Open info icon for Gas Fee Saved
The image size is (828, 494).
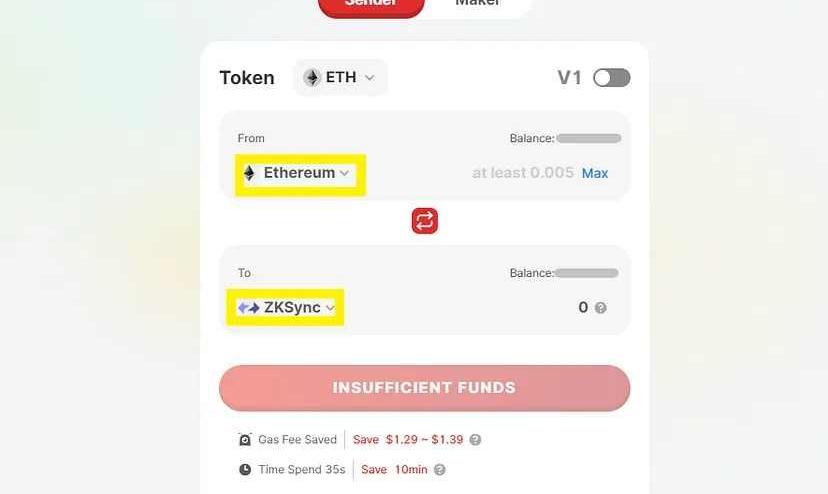click(x=475, y=440)
